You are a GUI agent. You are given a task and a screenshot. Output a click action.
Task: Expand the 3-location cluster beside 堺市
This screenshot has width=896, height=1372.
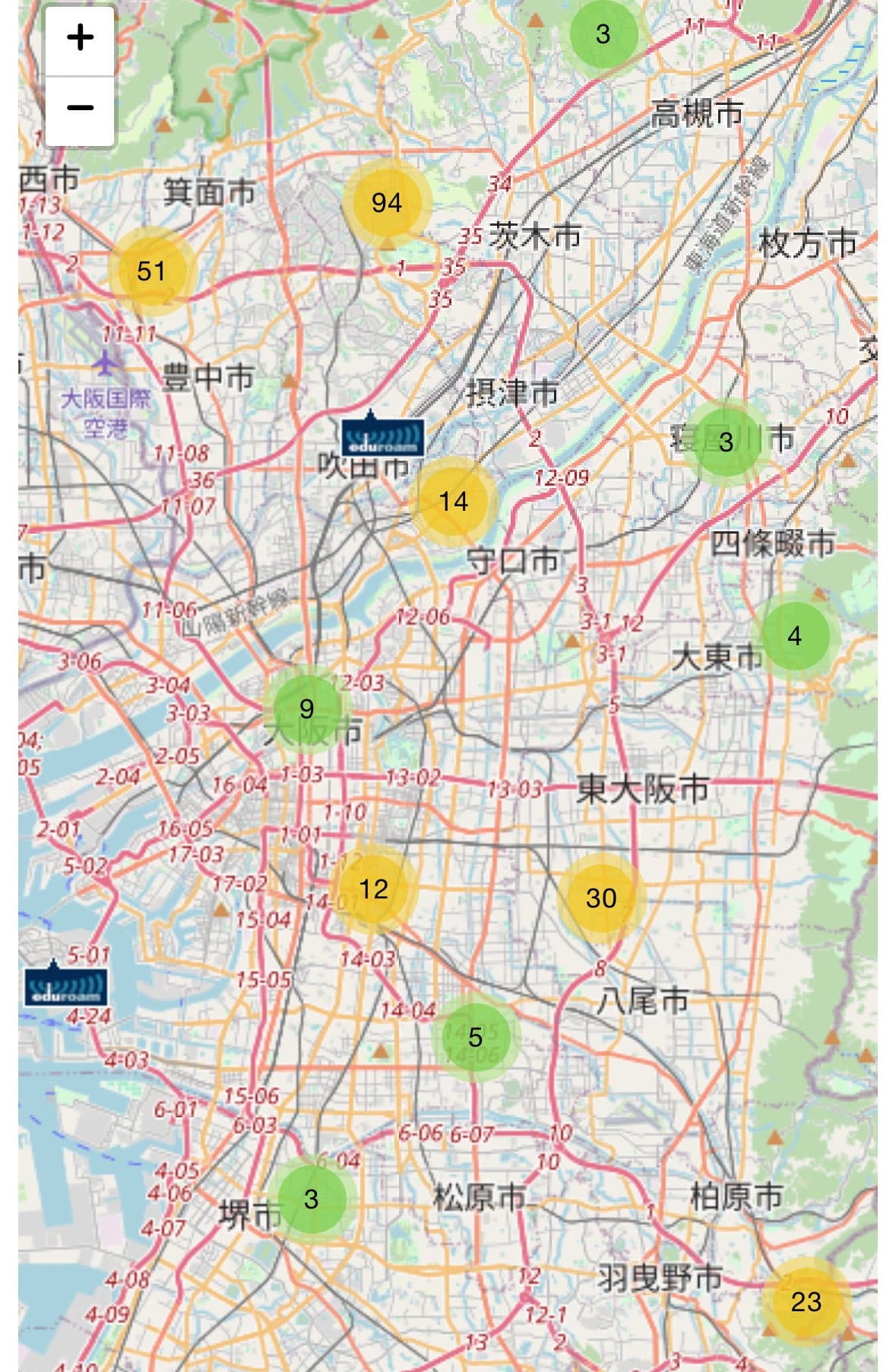(311, 1199)
